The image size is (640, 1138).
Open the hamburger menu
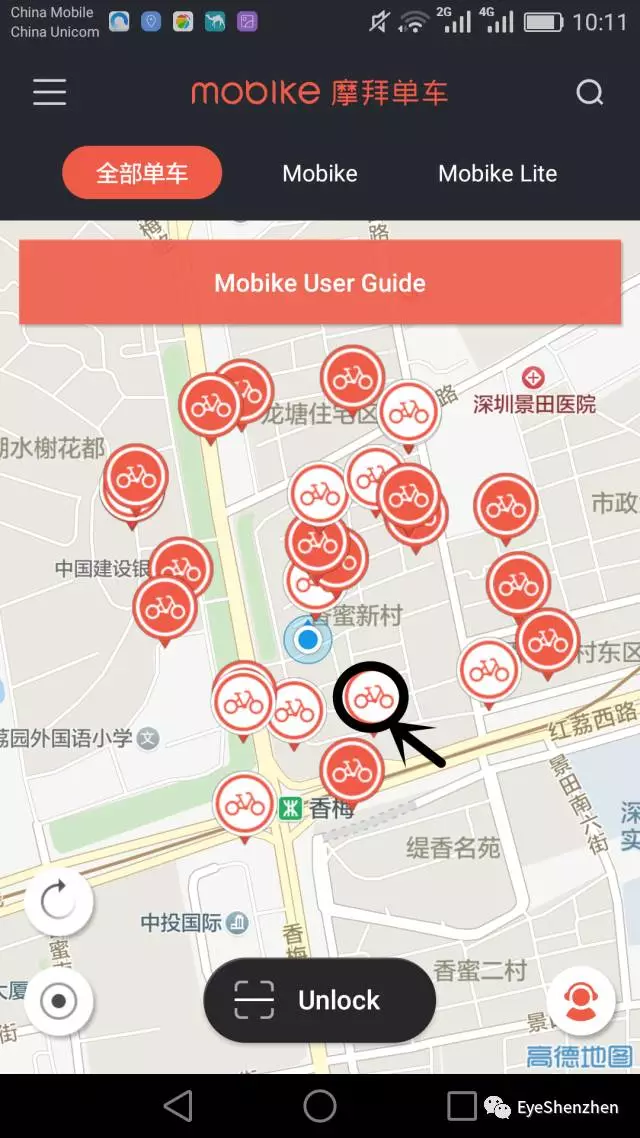pos(49,93)
